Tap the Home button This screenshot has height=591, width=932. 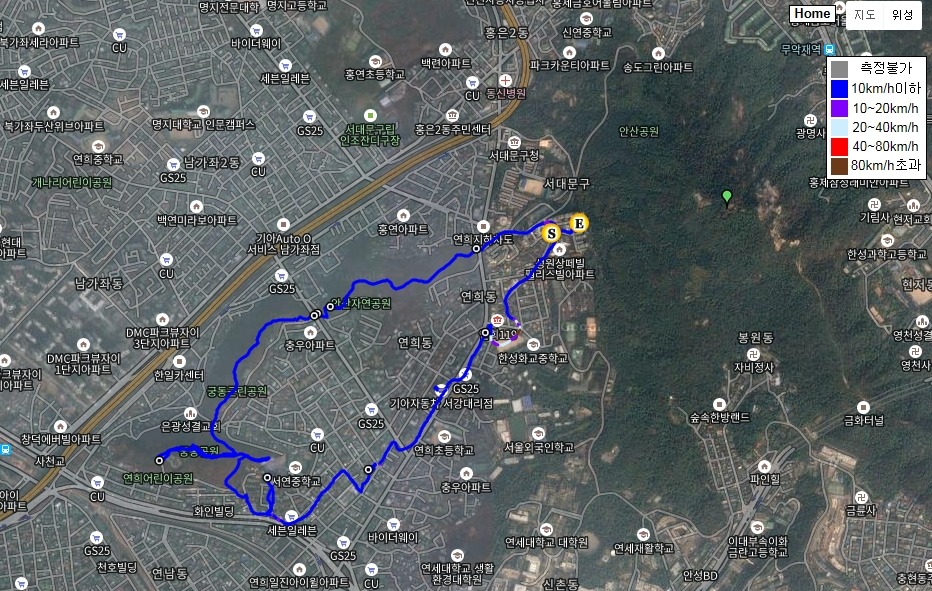[812, 14]
